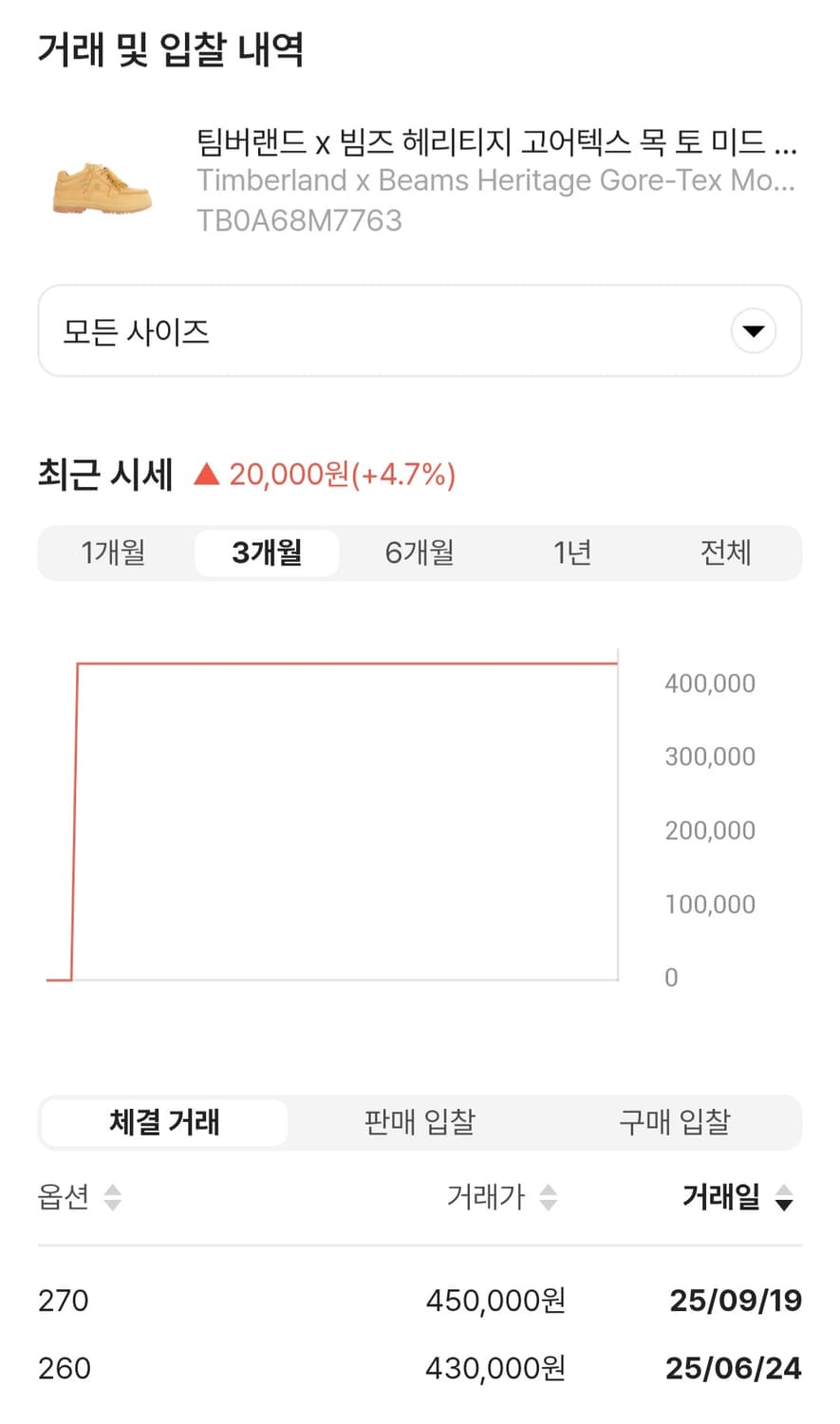840x1424 pixels.
Task: Select the 체결 거래 tab
Action: tap(163, 1122)
